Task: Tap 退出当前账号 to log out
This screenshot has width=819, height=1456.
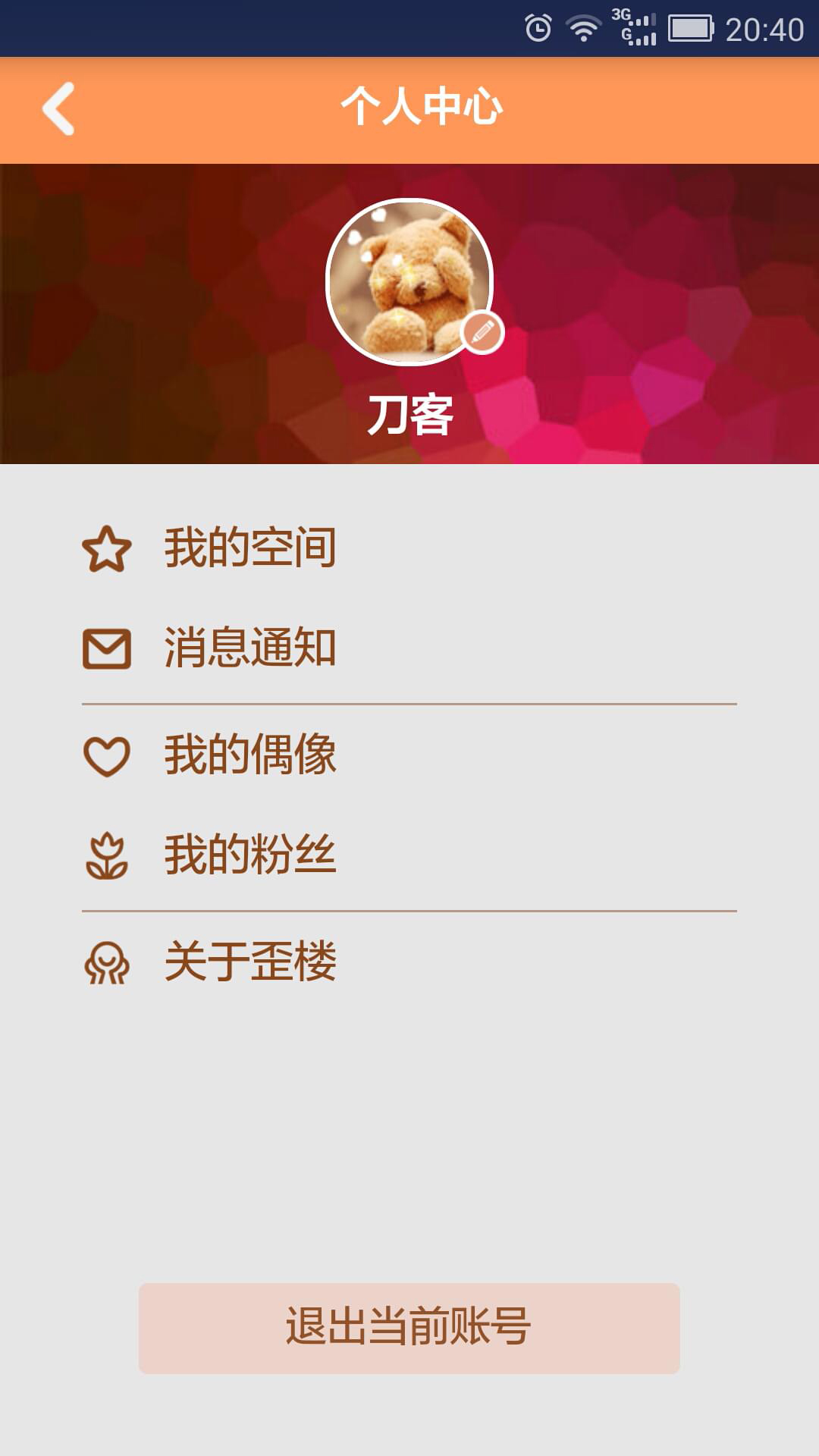Action: point(409,1328)
